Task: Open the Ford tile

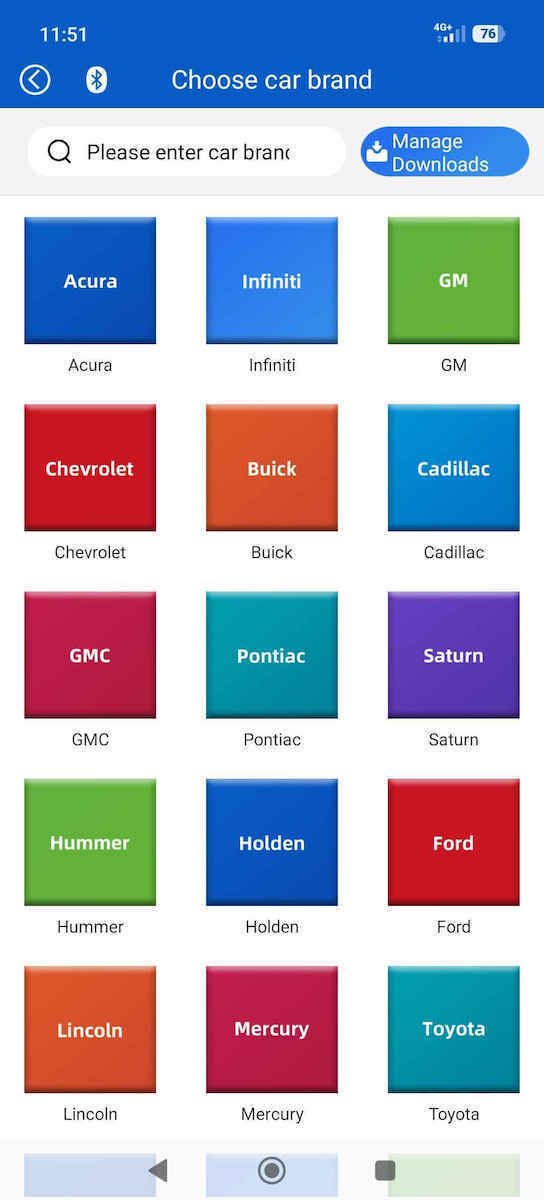Action: coord(454,842)
